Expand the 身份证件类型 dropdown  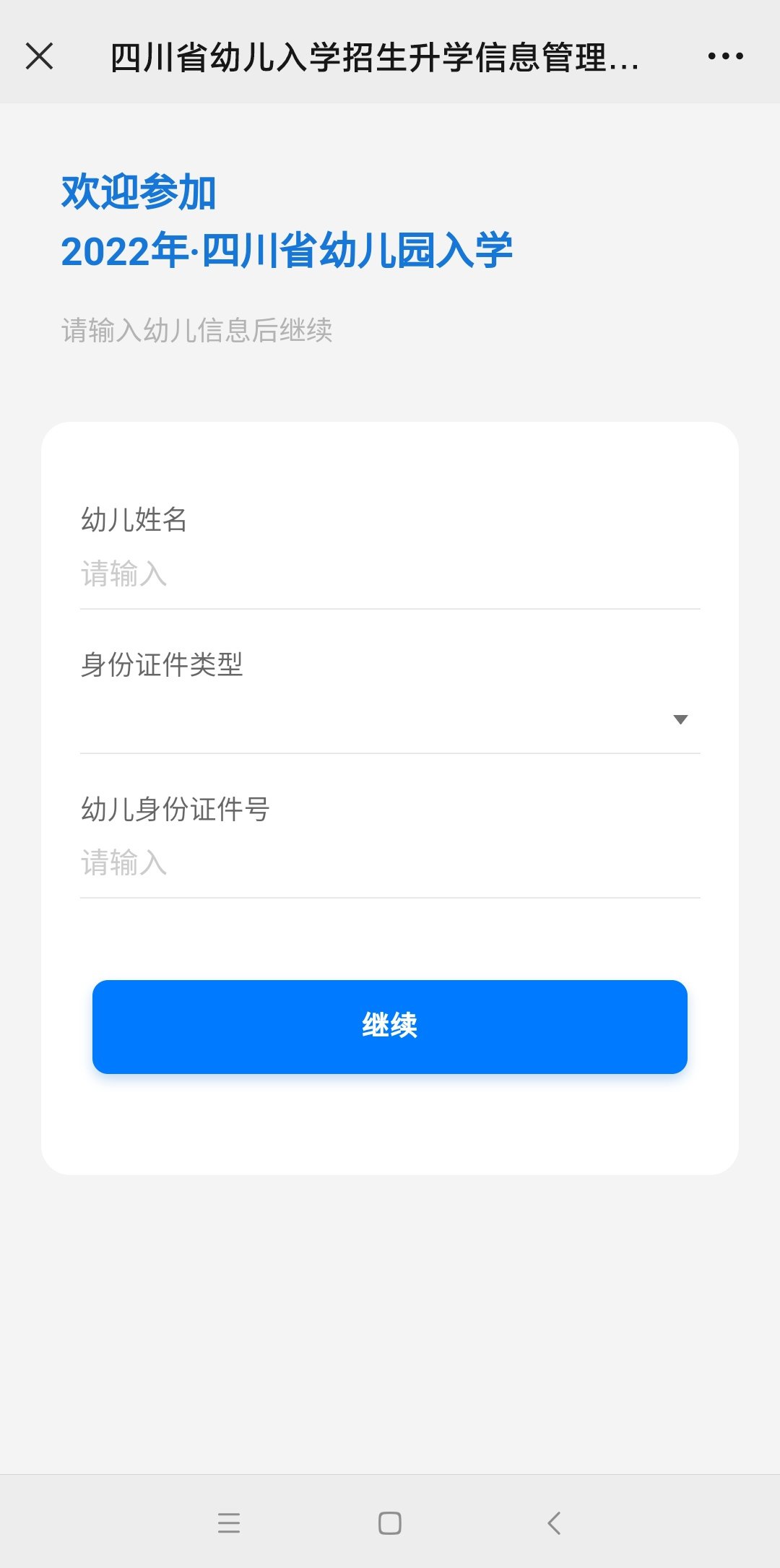point(390,719)
